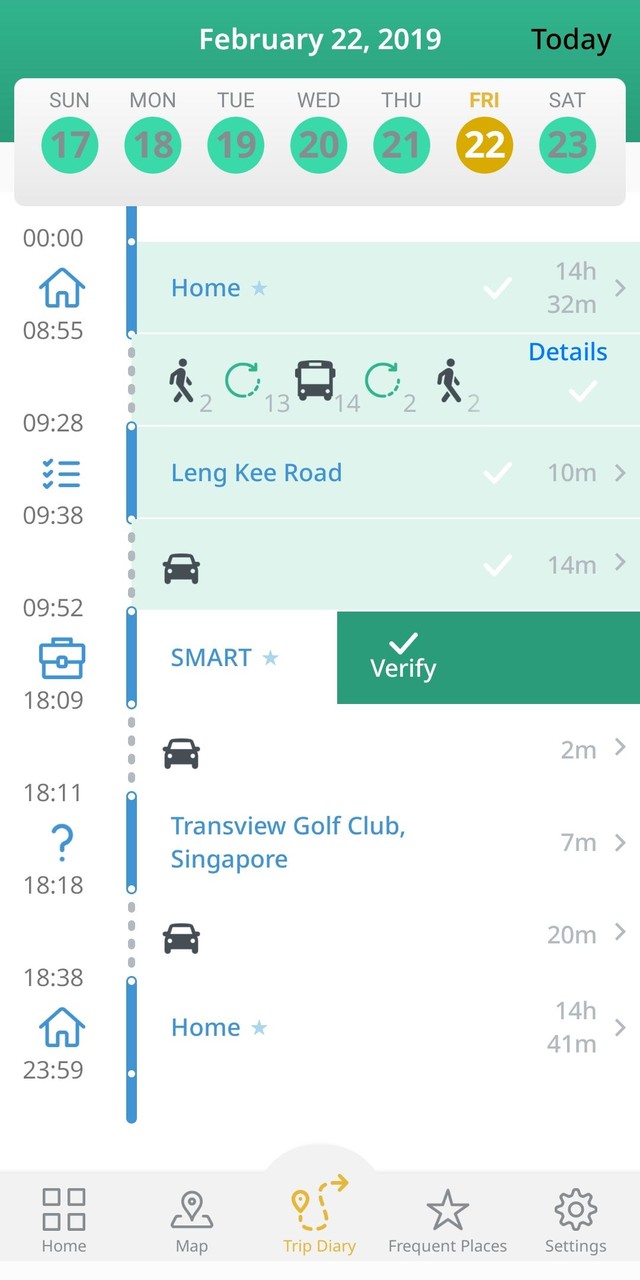
Task: Select Thursday 21 in the week strip
Action: (402, 145)
